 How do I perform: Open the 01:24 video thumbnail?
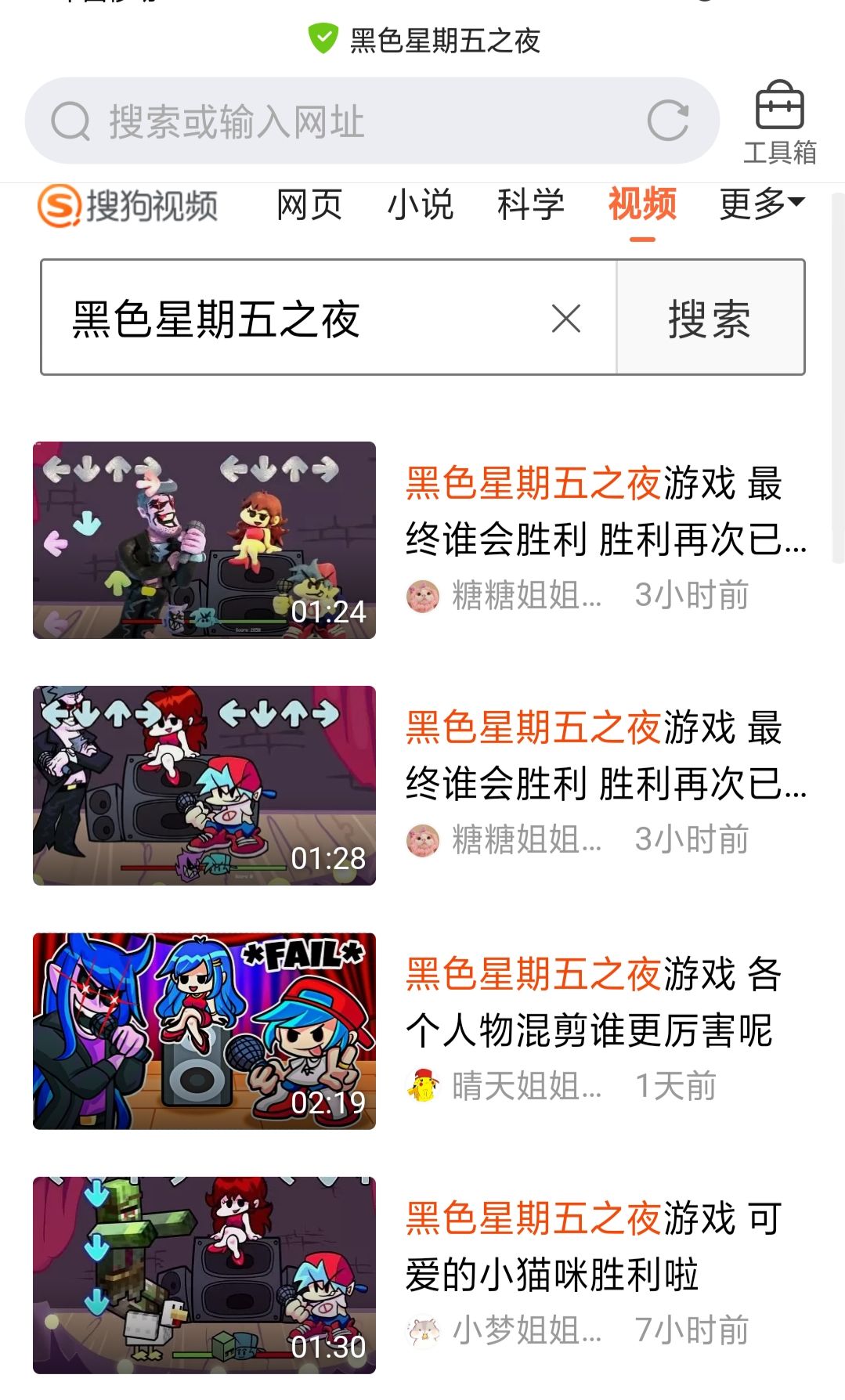204,540
